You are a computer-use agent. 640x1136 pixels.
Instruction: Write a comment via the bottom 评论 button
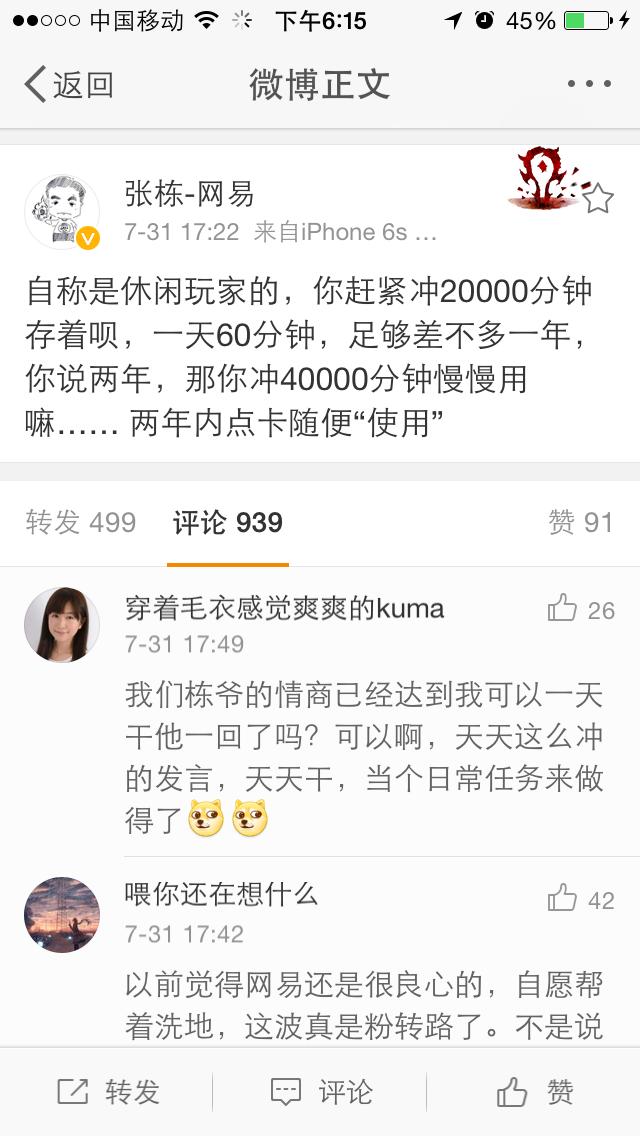click(320, 1092)
